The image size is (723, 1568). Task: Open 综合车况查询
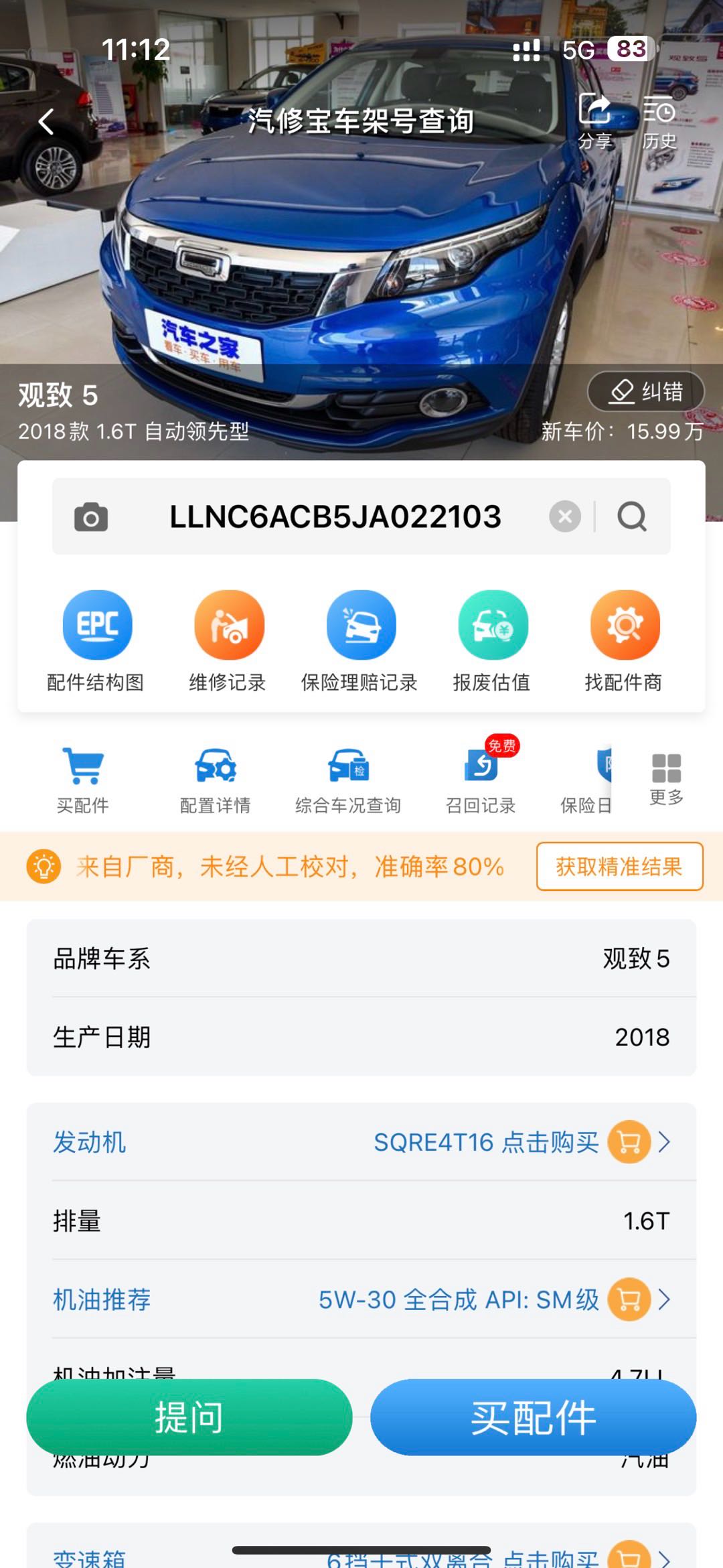(x=348, y=780)
